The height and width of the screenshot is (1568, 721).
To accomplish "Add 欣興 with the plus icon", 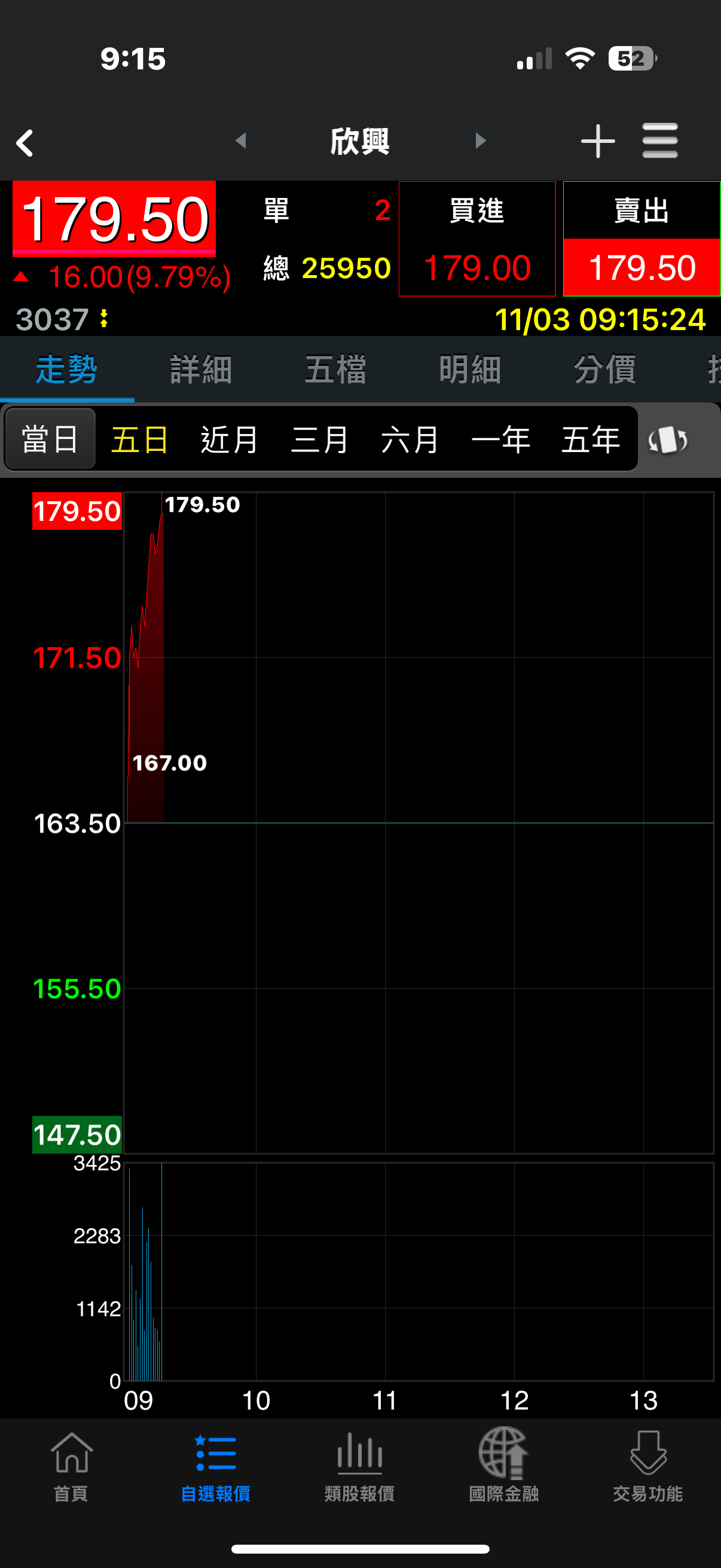I will point(597,141).
